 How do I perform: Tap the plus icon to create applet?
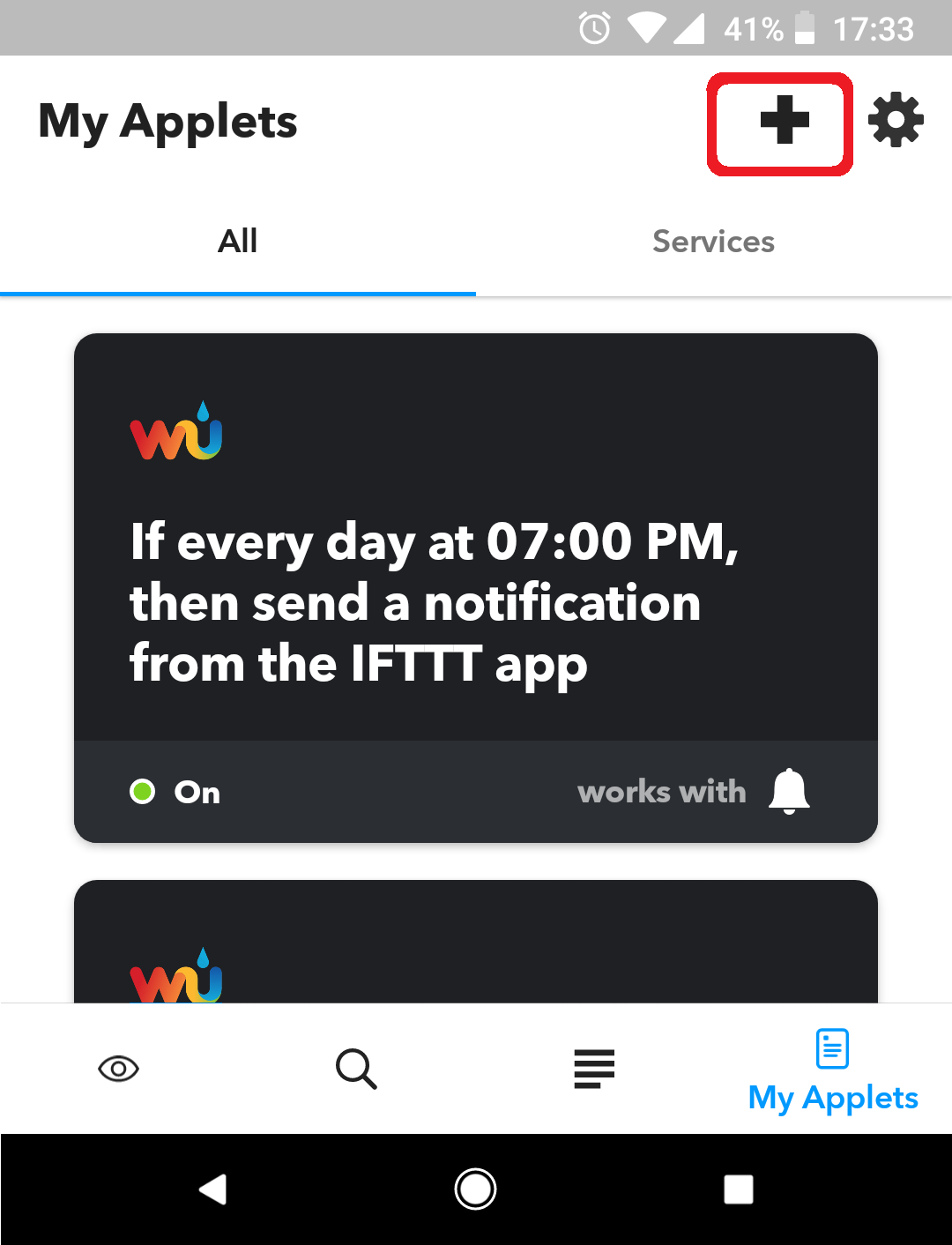[x=784, y=121]
